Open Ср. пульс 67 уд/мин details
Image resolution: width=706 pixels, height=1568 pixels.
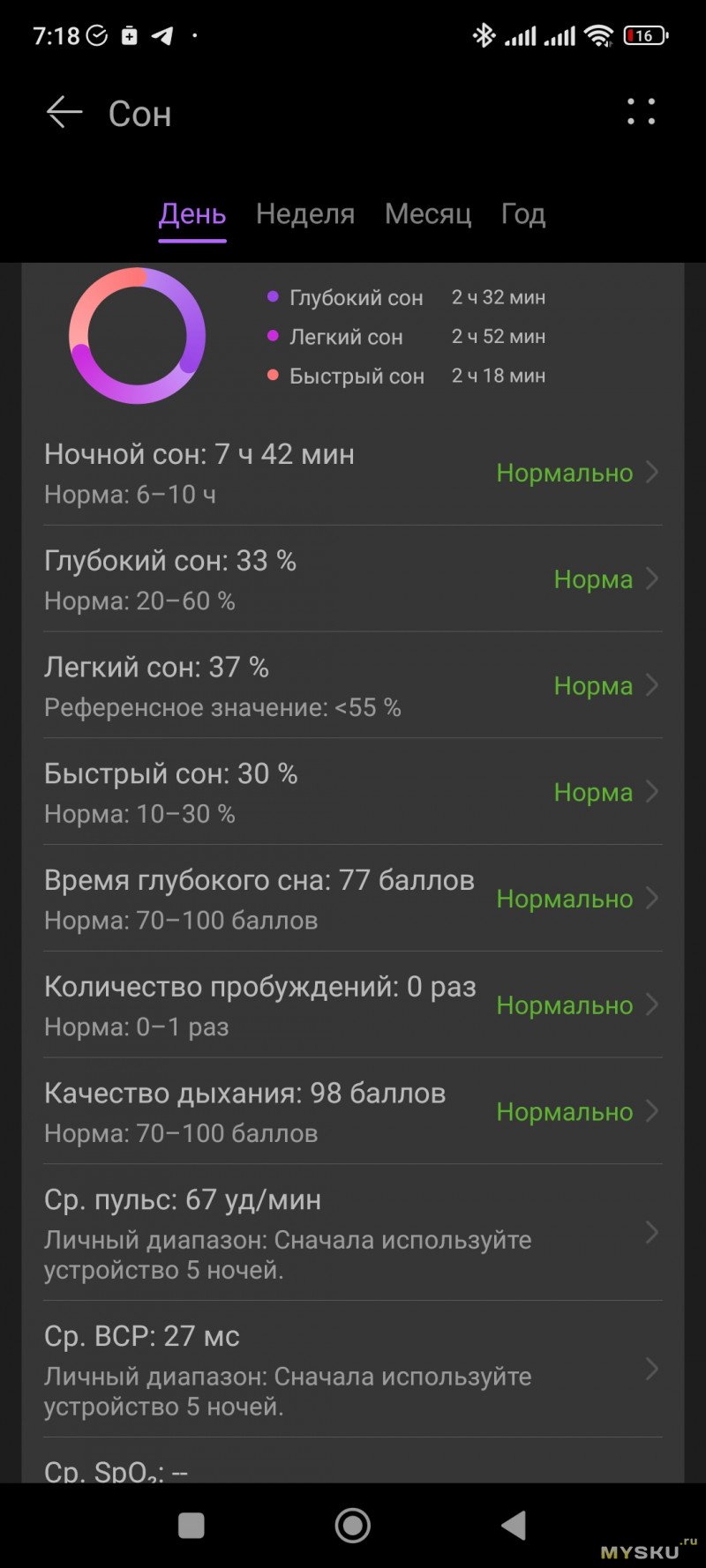[x=353, y=1233]
